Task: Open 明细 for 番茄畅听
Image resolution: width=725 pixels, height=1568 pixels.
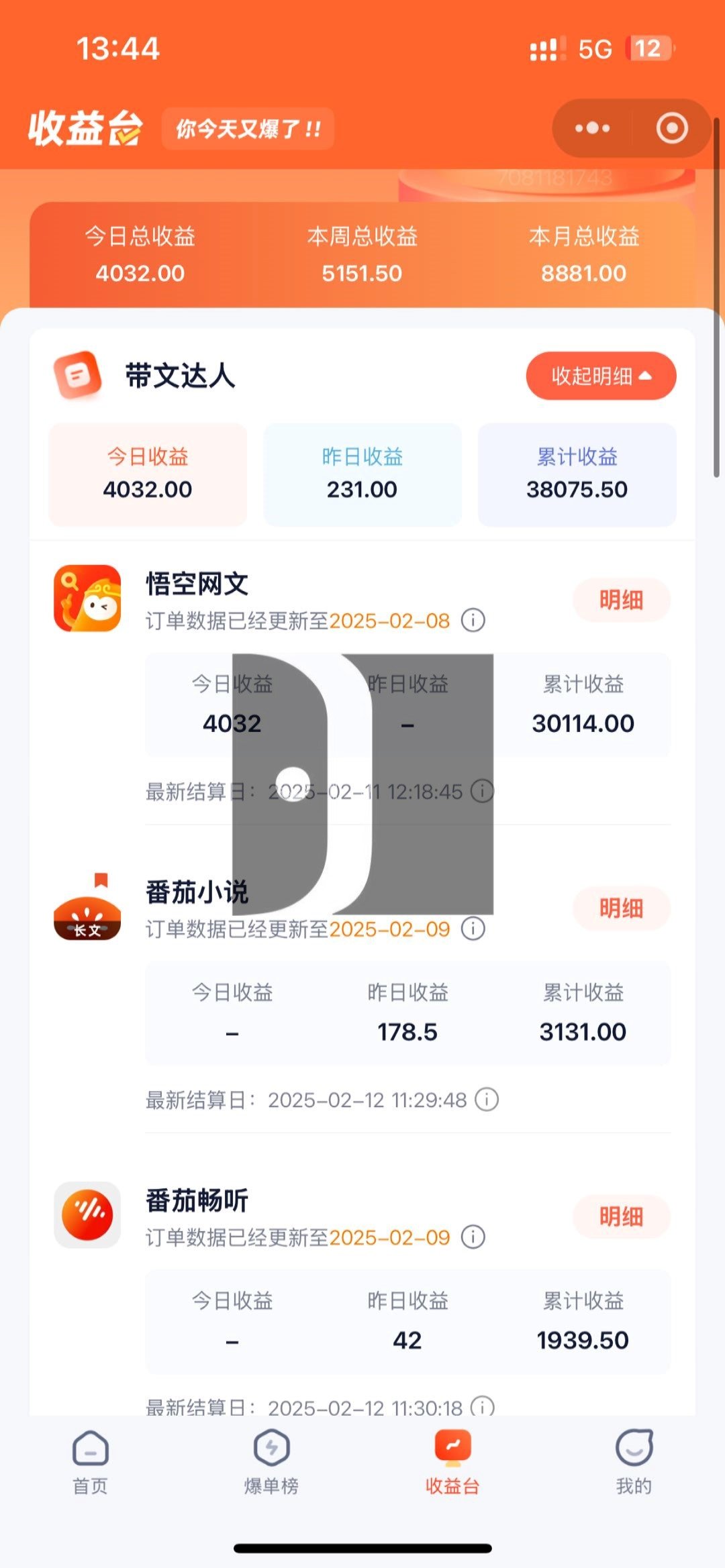Action: 621,1216
